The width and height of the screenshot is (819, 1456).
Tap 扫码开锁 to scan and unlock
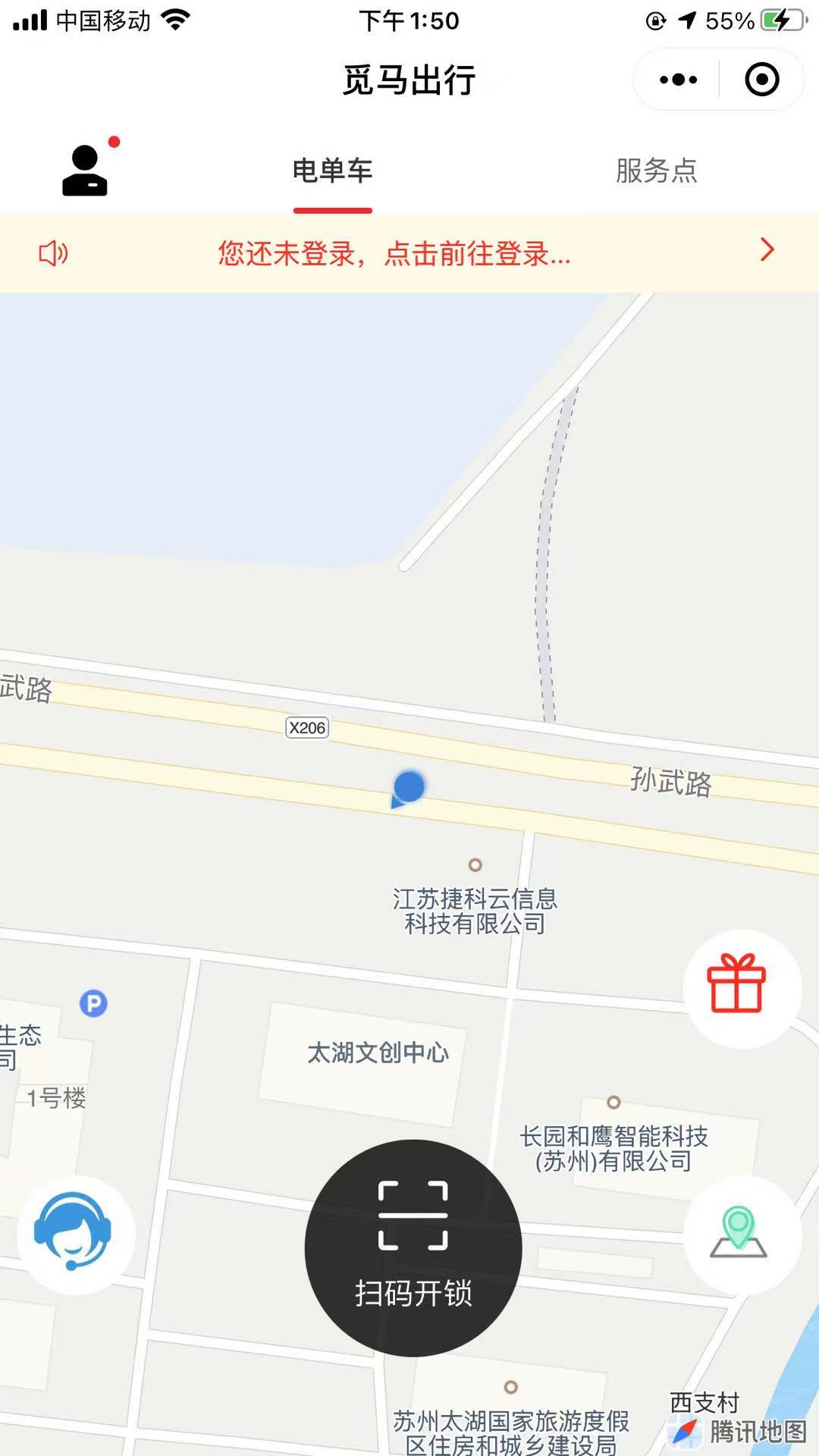(413, 1247)
